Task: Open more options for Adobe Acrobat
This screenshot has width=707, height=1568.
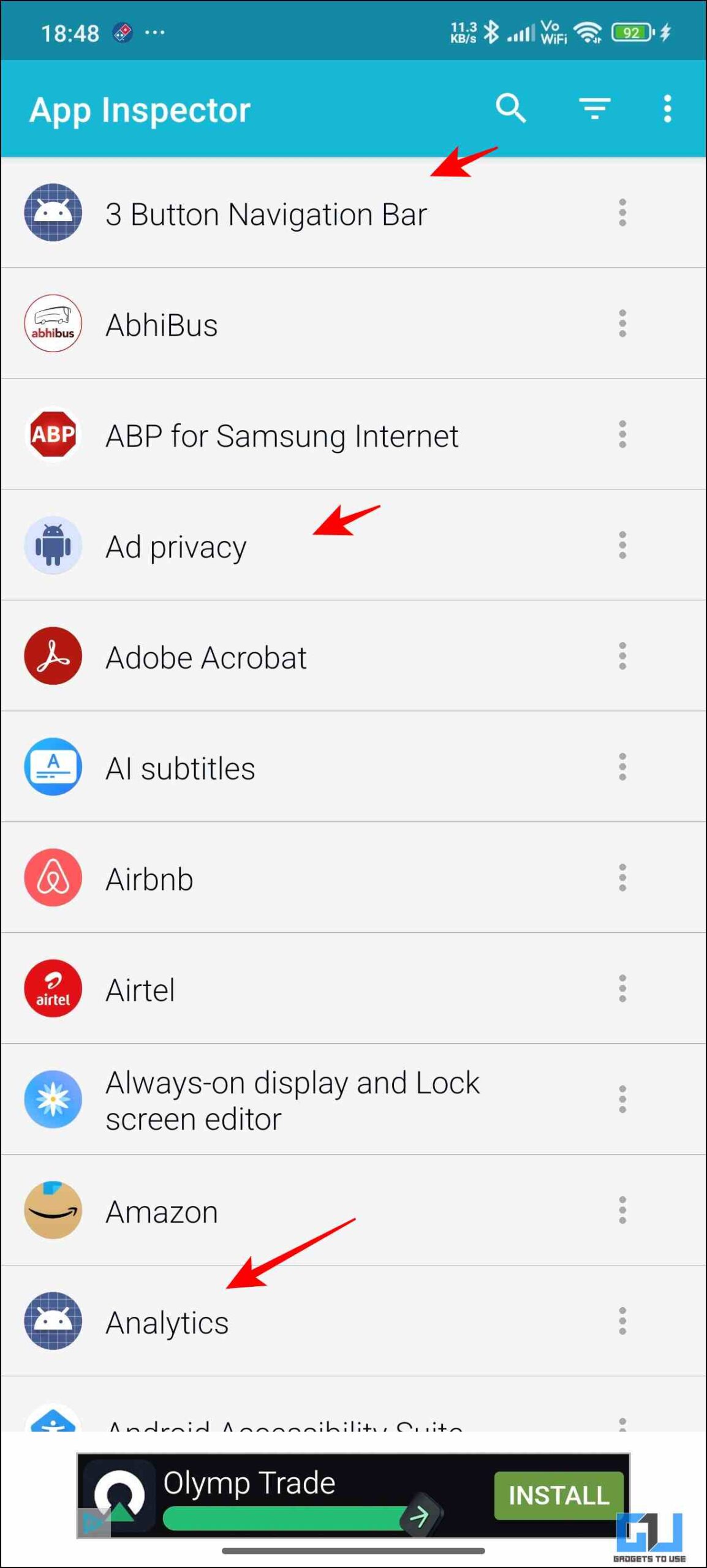Action: tap(622, 656)
